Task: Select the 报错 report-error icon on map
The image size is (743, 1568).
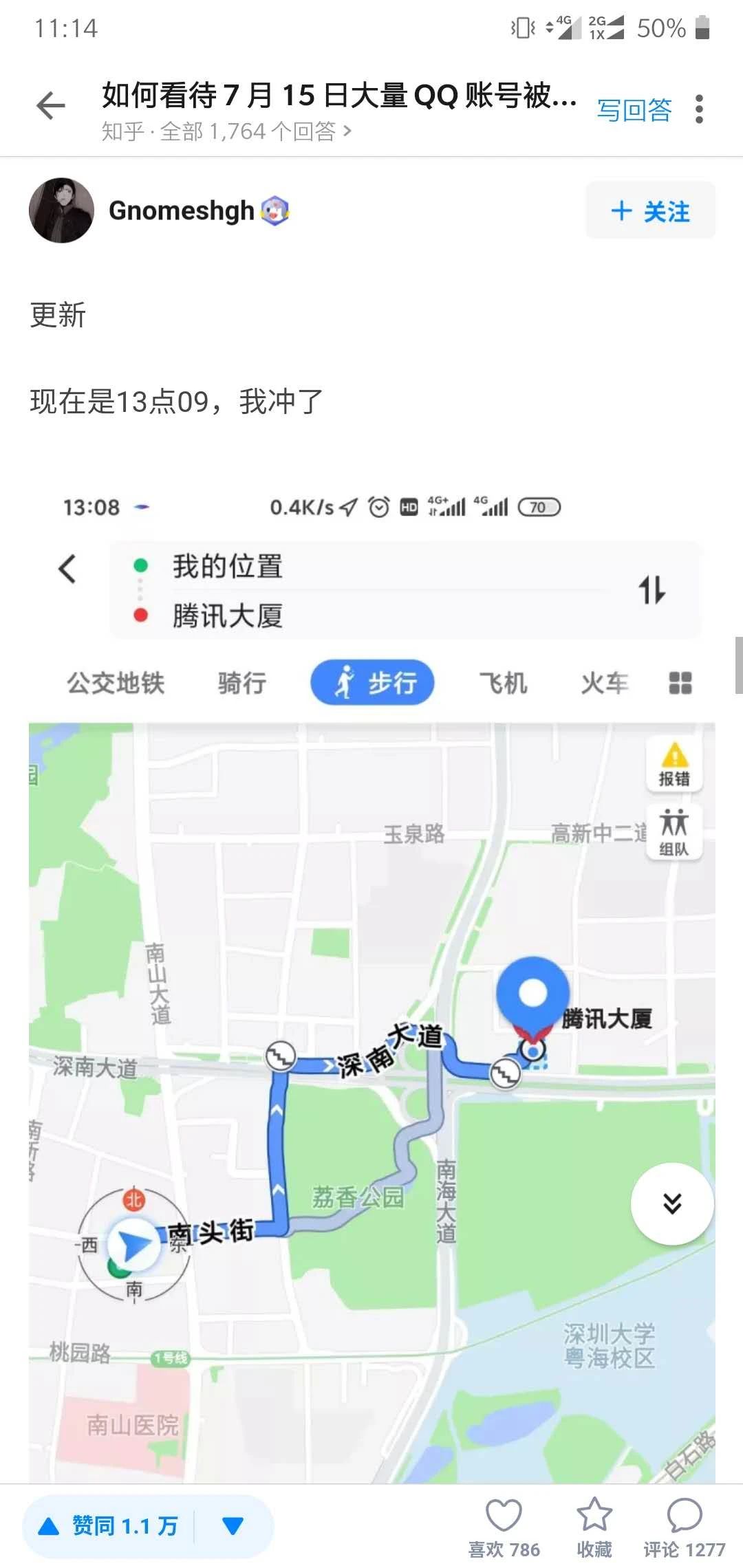Action: pos(674,761)
